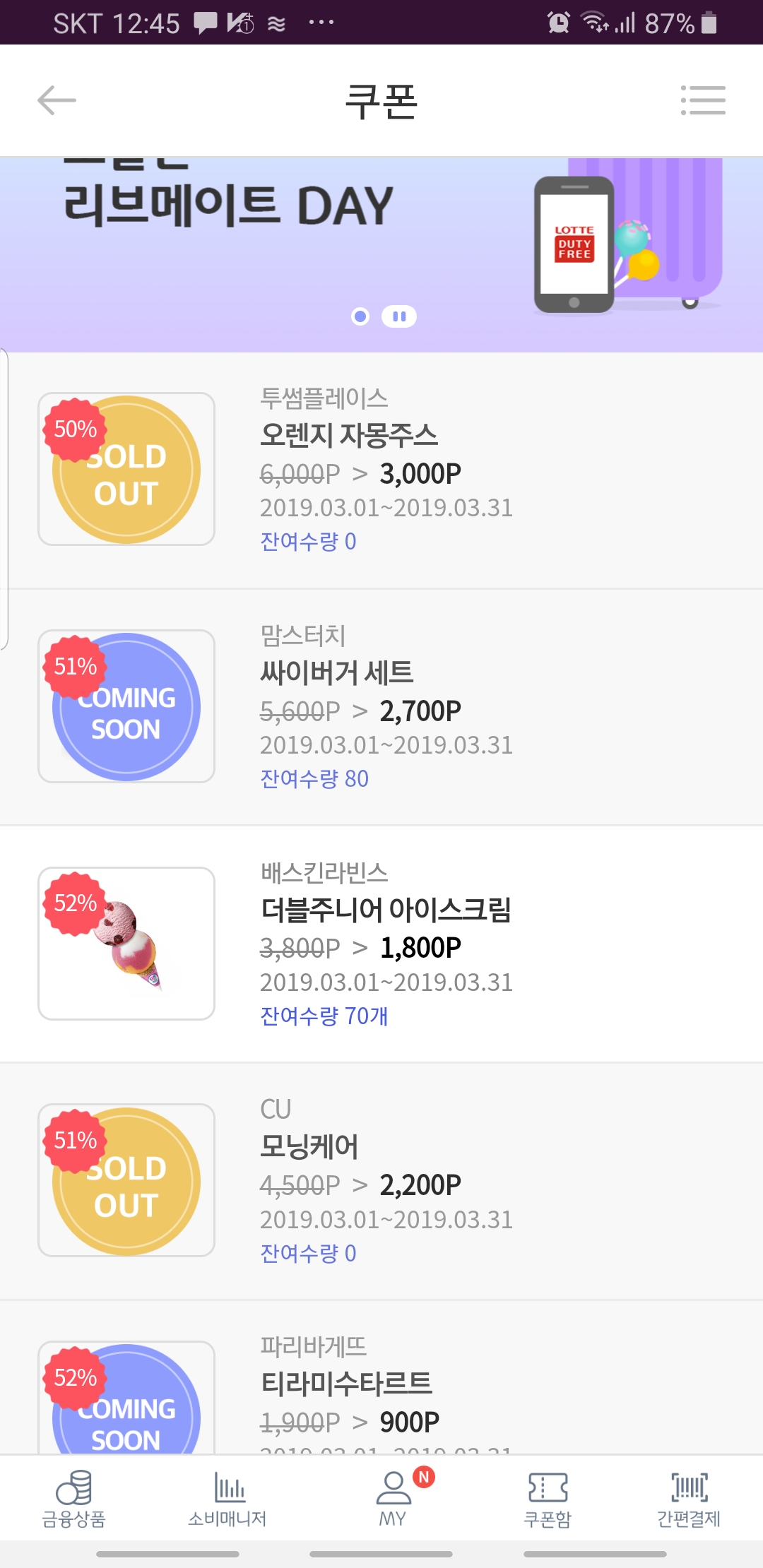Viewport: 763px width, 1568px height.
Task: Open the 티라미수타르트 coupon
Action: [x=381, y=1384]
